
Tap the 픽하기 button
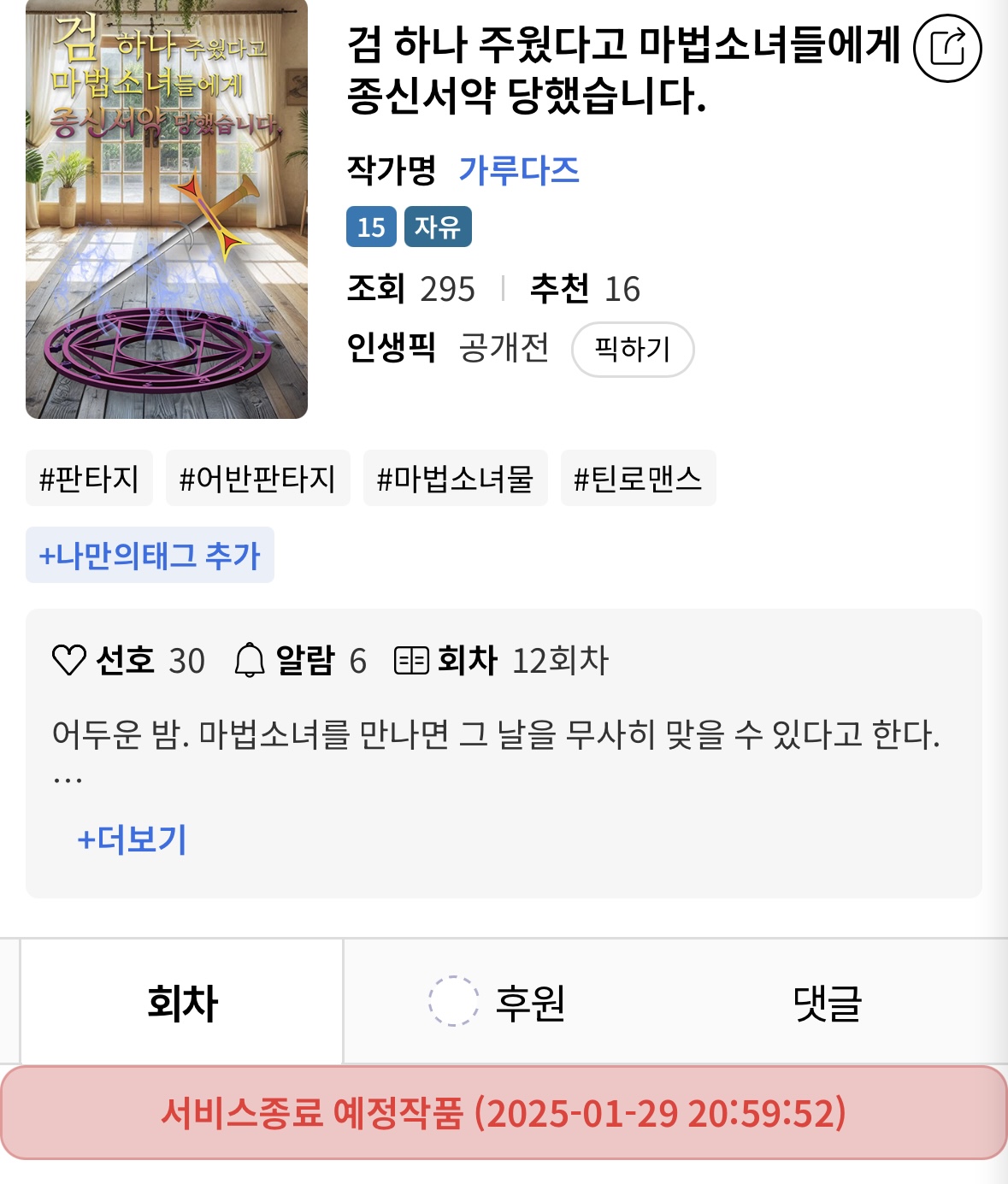pyautogui.click(x=632, y=349)
